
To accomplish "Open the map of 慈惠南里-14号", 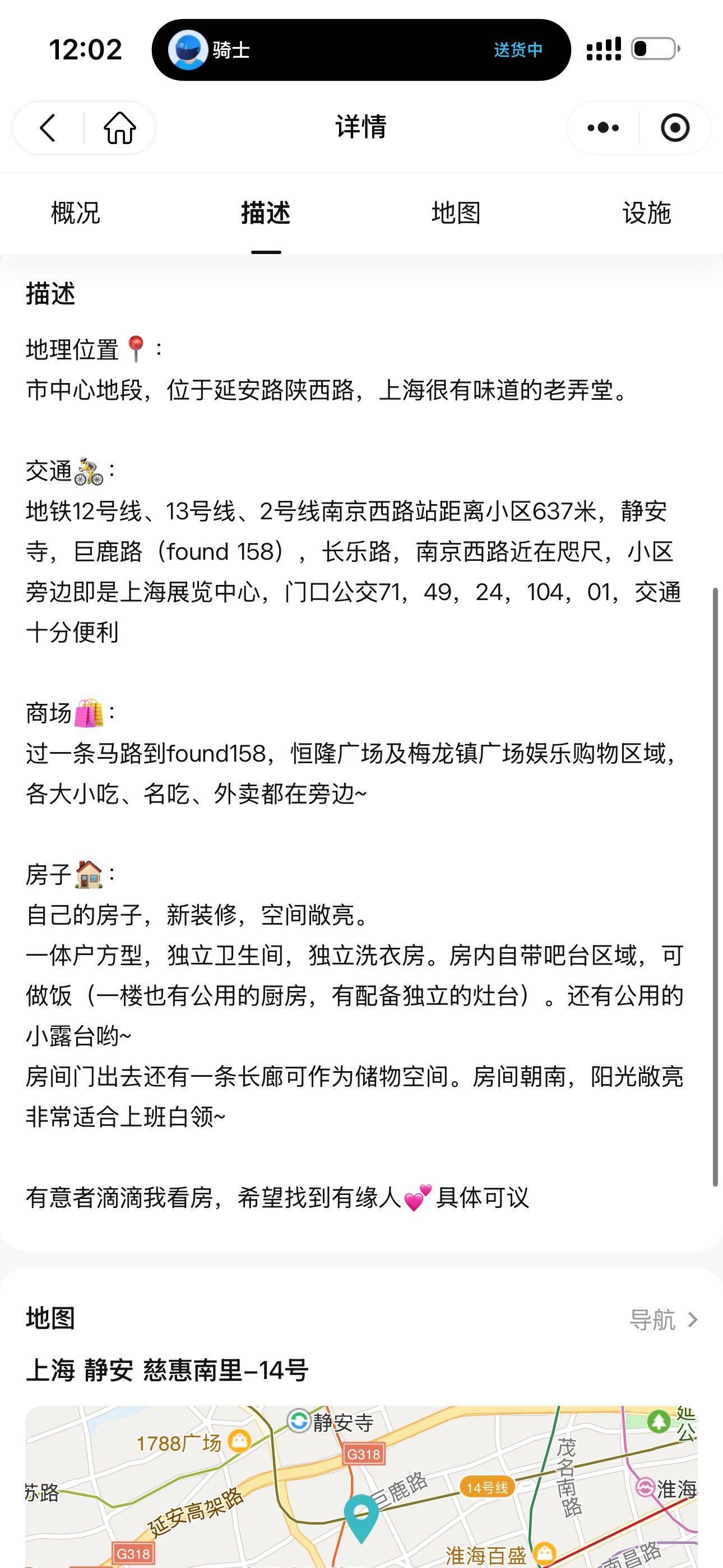I will click(361, 1485).
